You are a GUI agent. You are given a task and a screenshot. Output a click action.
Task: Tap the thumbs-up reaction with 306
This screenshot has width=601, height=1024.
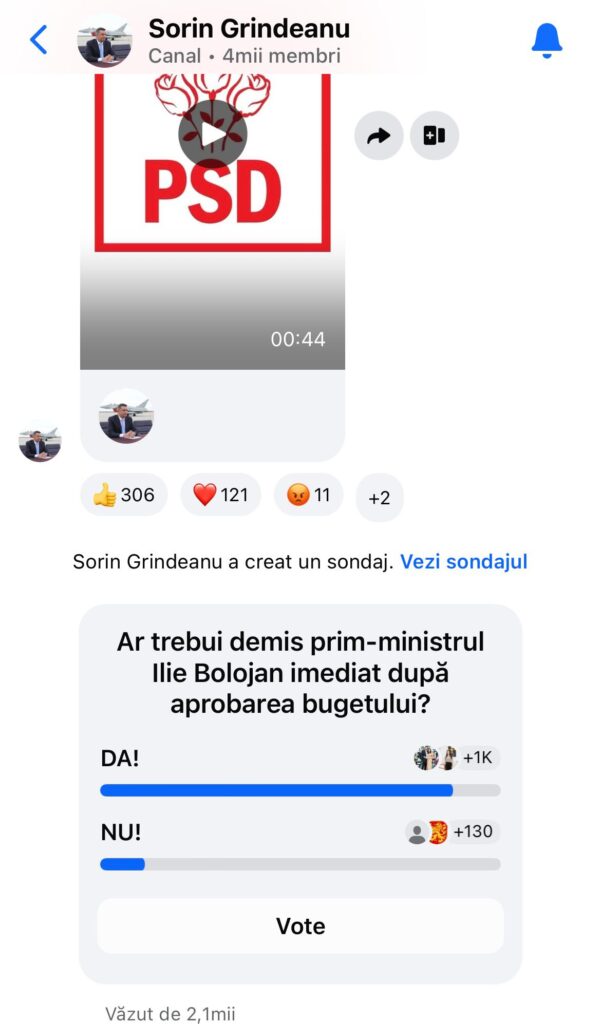124,495
